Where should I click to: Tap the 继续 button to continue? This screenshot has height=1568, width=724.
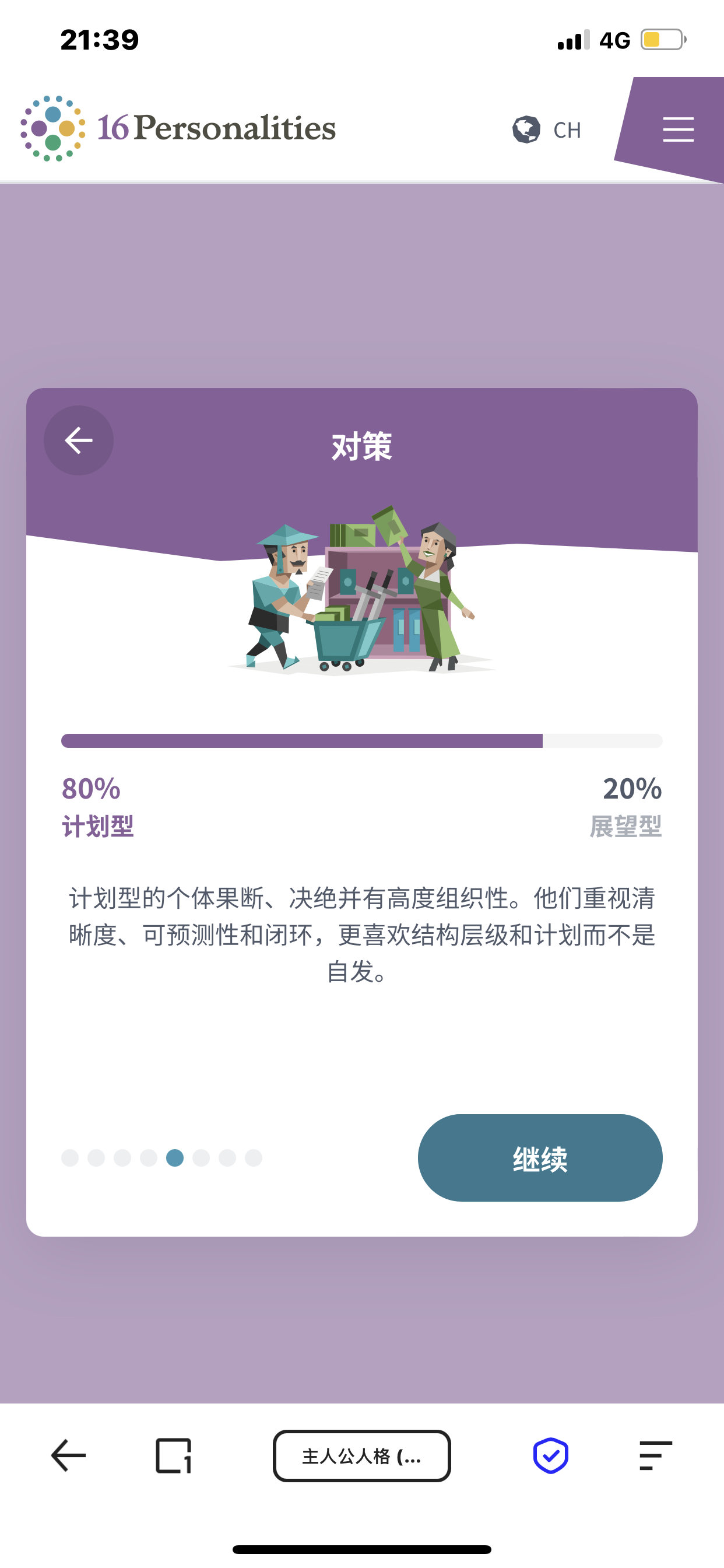tap(540, 1157)
